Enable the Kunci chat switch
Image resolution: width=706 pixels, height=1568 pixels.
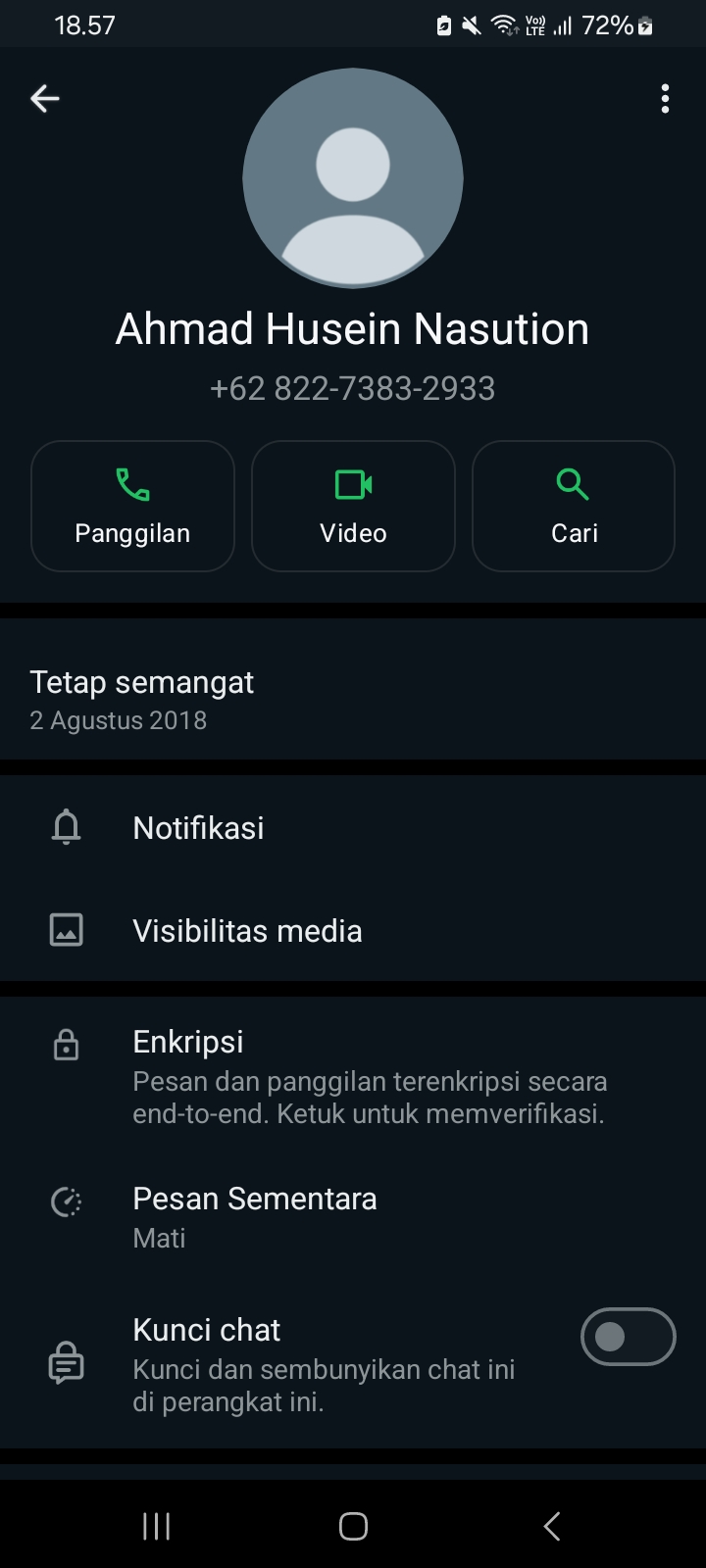tap(628, 1337)
